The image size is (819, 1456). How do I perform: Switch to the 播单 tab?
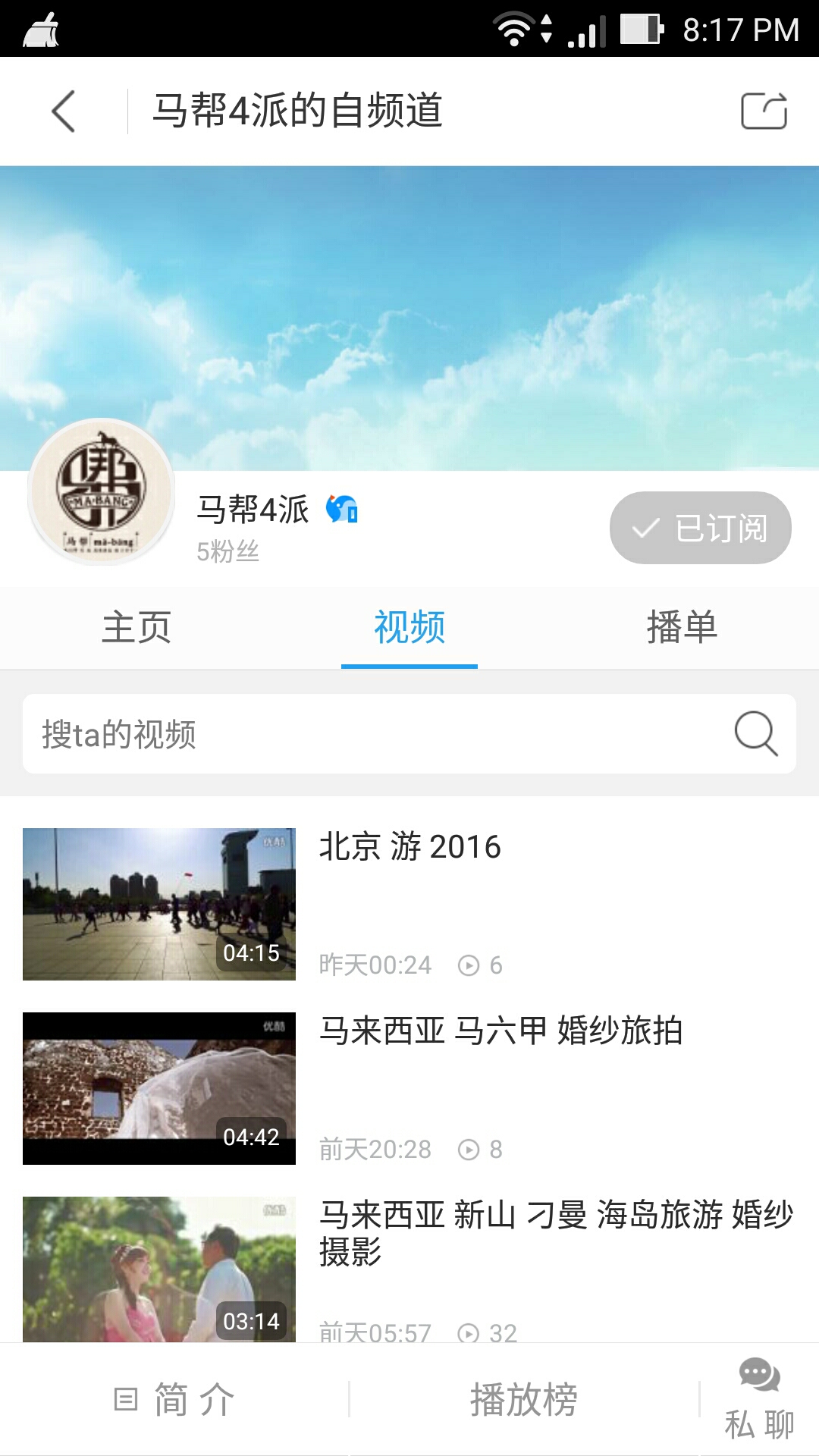point(682,627)
